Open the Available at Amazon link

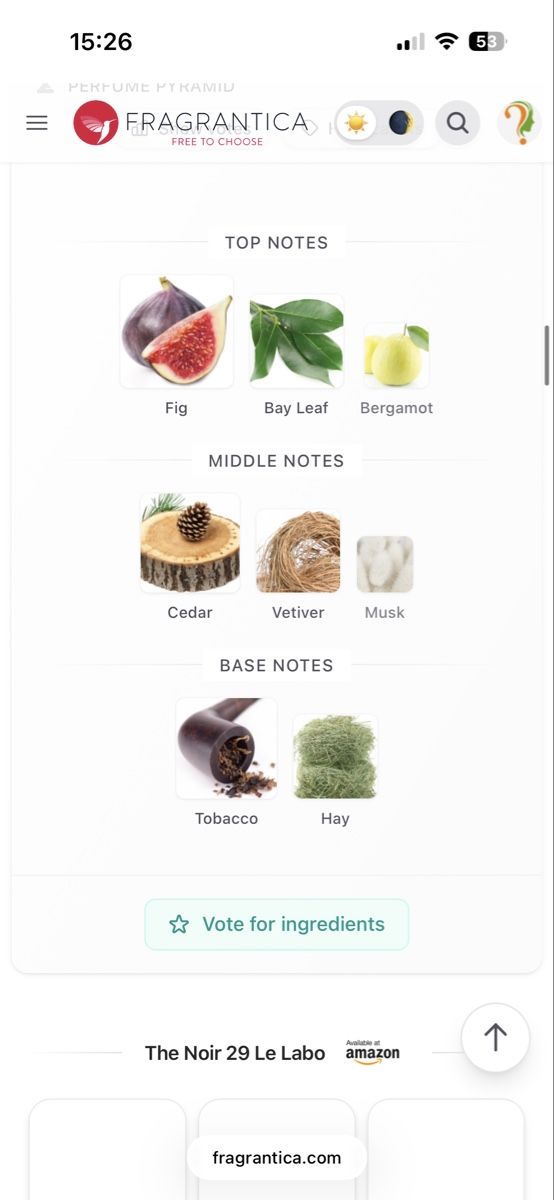point(372,1052)
